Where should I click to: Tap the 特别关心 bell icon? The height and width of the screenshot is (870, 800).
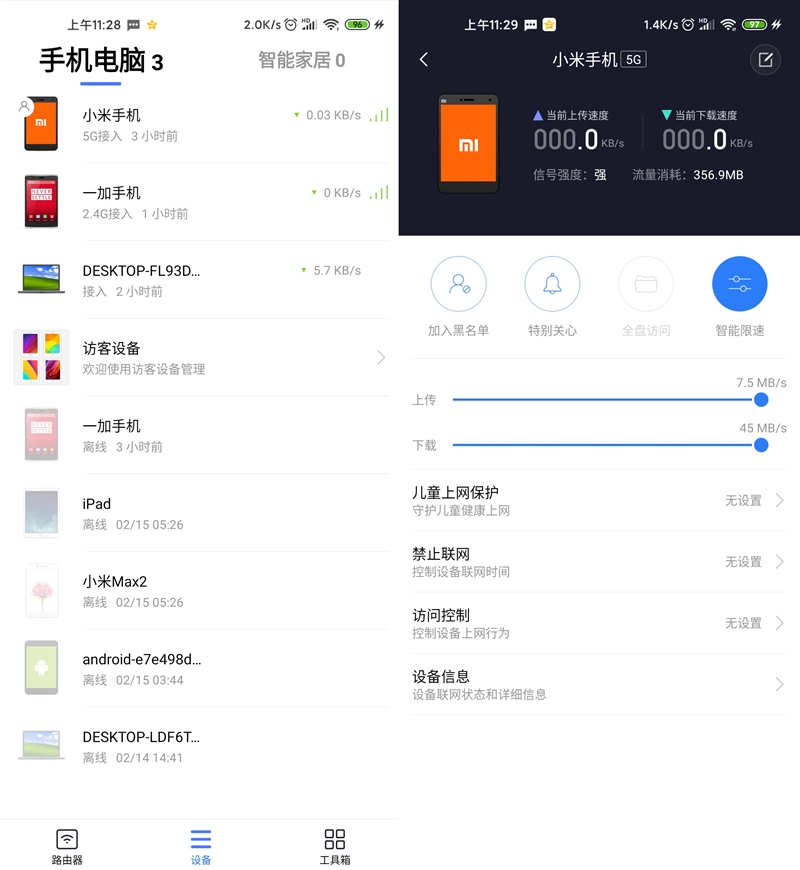[x=553, y=283]
